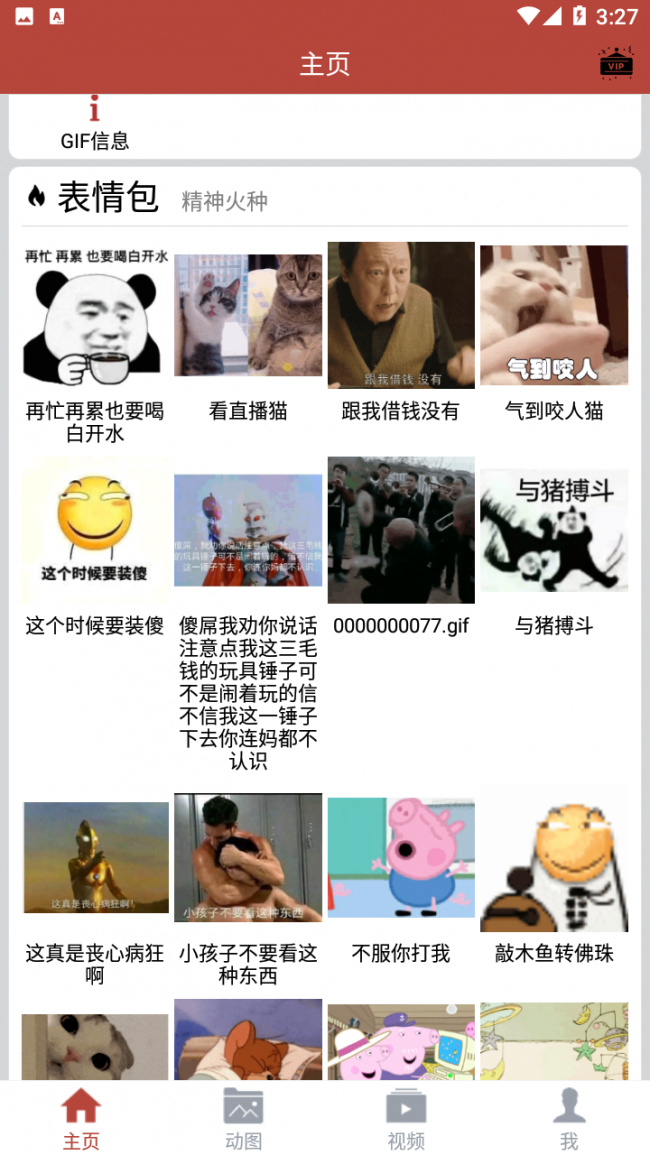Open the 跟我借钱没有 GIF
The width and height of the screenshot is (650, 1155).
click(401, 316)
